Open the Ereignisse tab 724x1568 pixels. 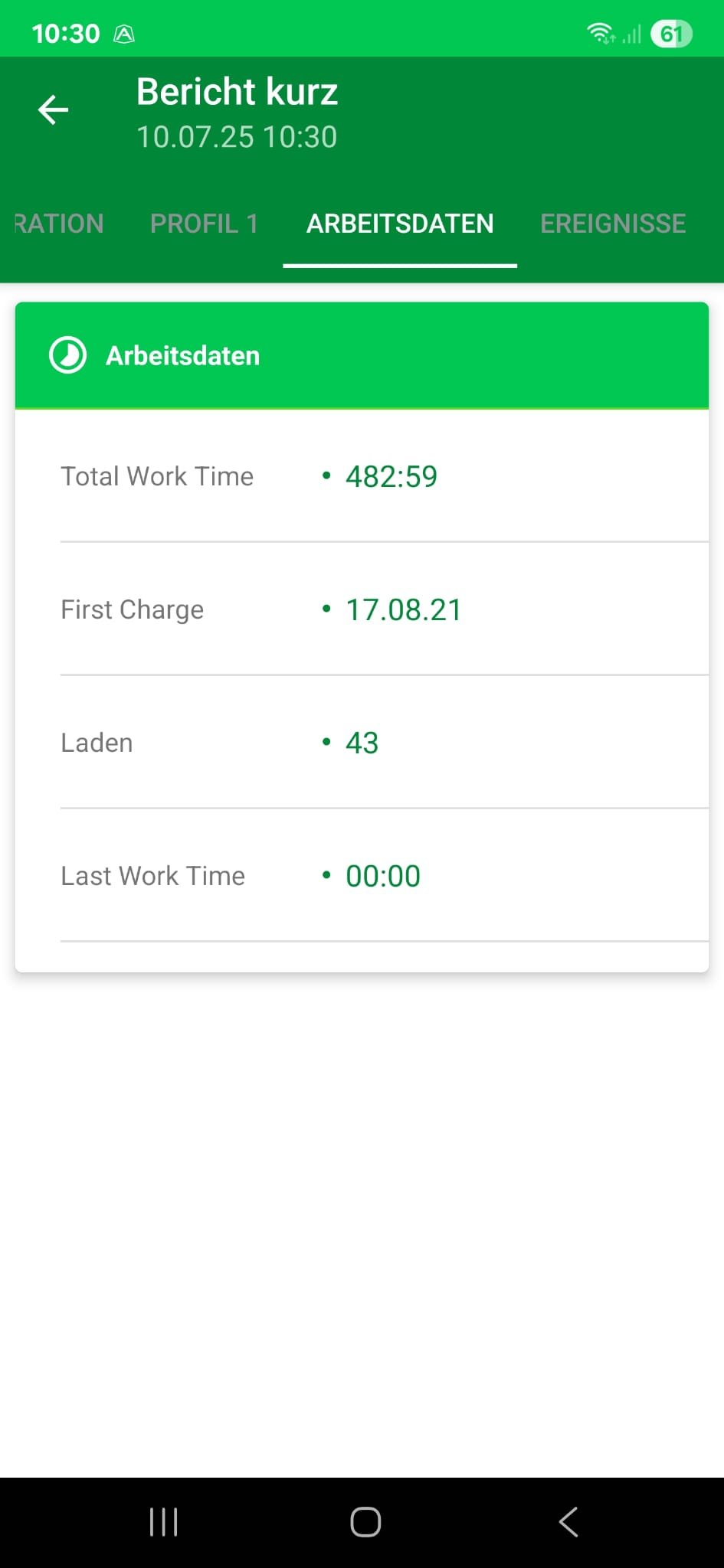coord(613,224)
